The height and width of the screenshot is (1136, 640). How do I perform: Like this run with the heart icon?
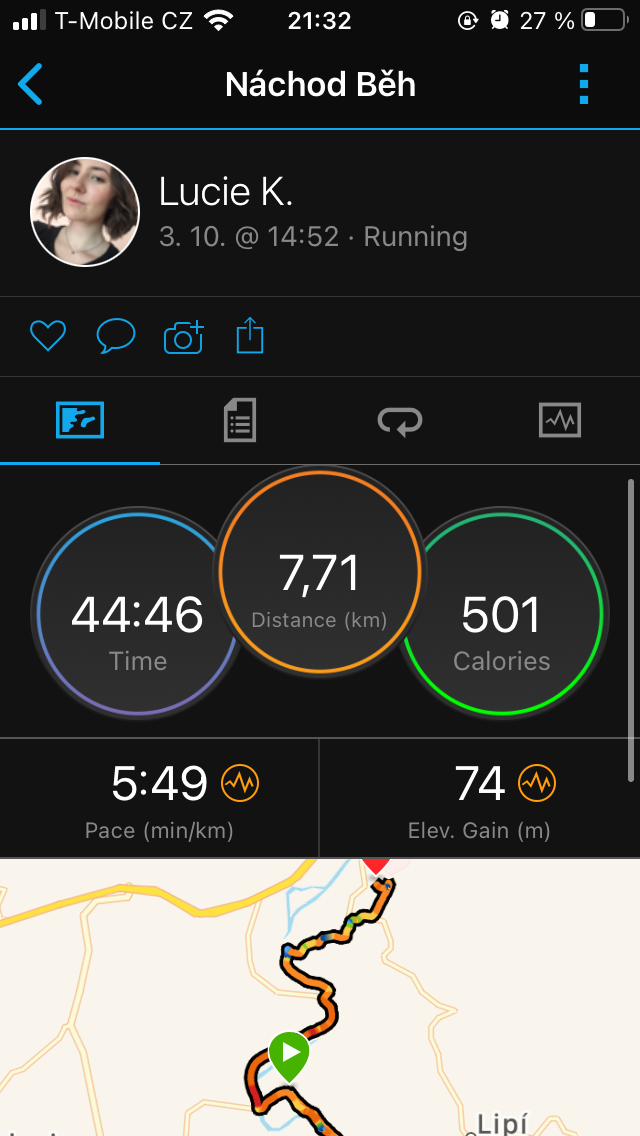click(48, 336)
